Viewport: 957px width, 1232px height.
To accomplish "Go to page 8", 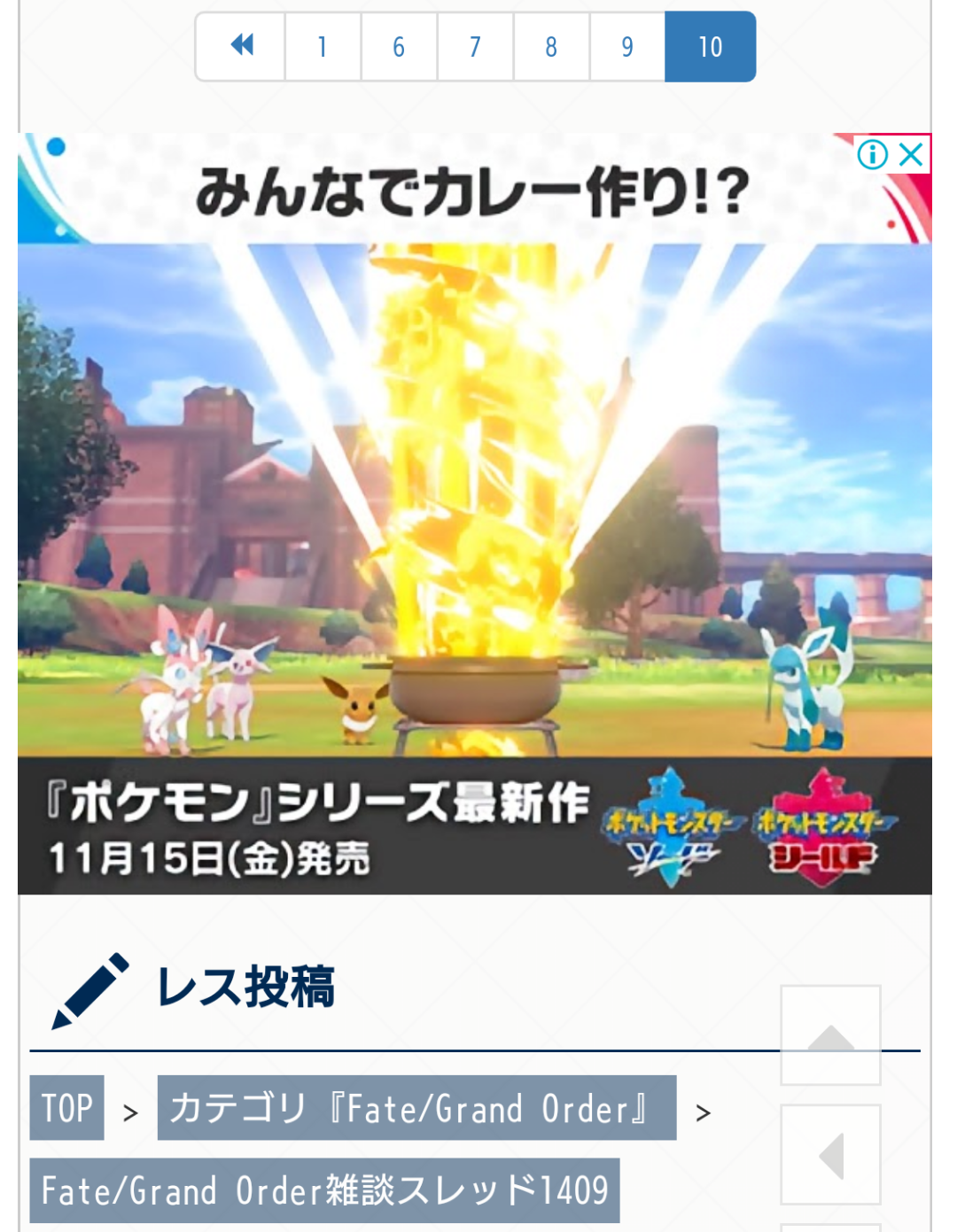I will coord(551,46).
